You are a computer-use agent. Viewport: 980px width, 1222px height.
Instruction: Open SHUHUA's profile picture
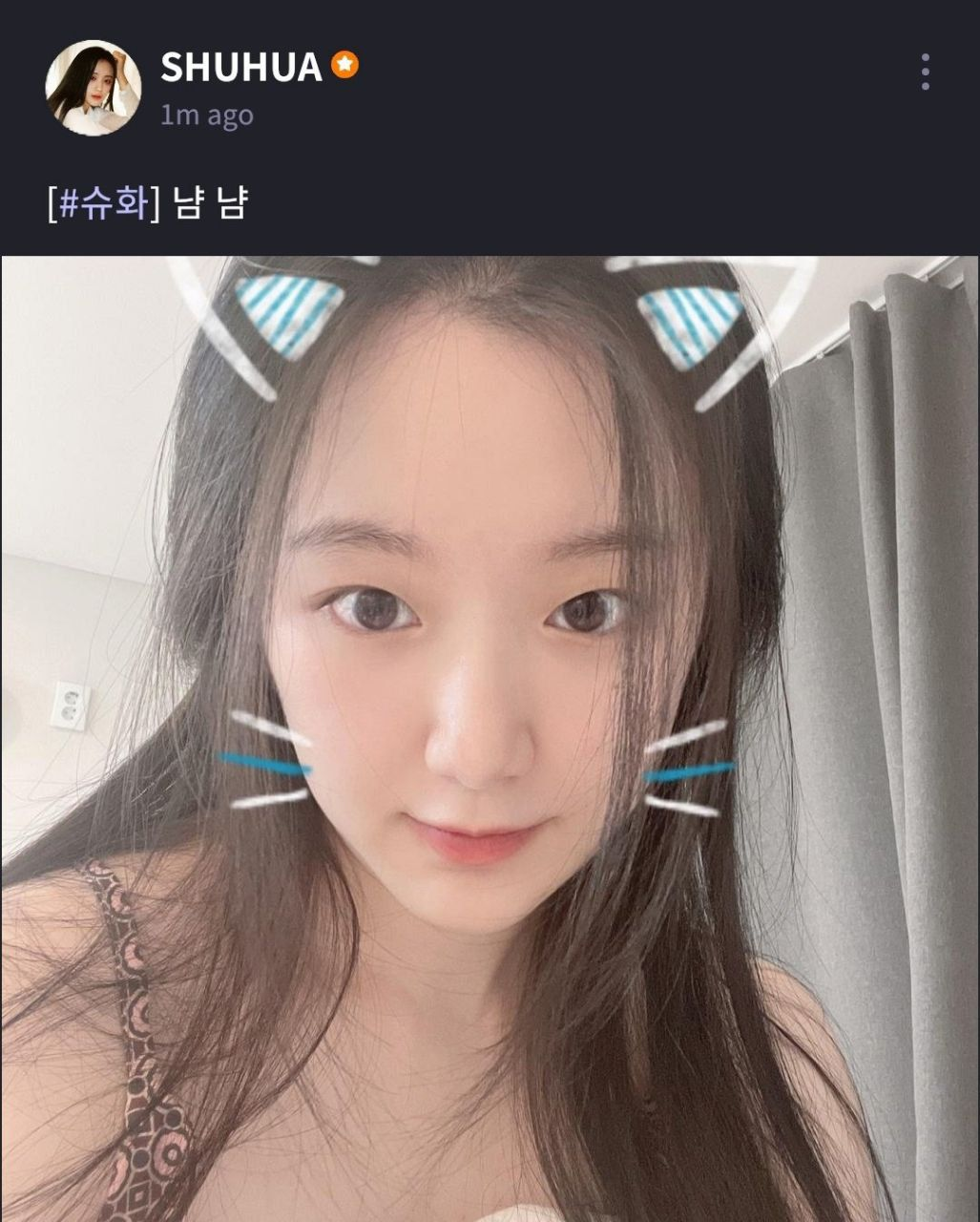tap(93, 87)
